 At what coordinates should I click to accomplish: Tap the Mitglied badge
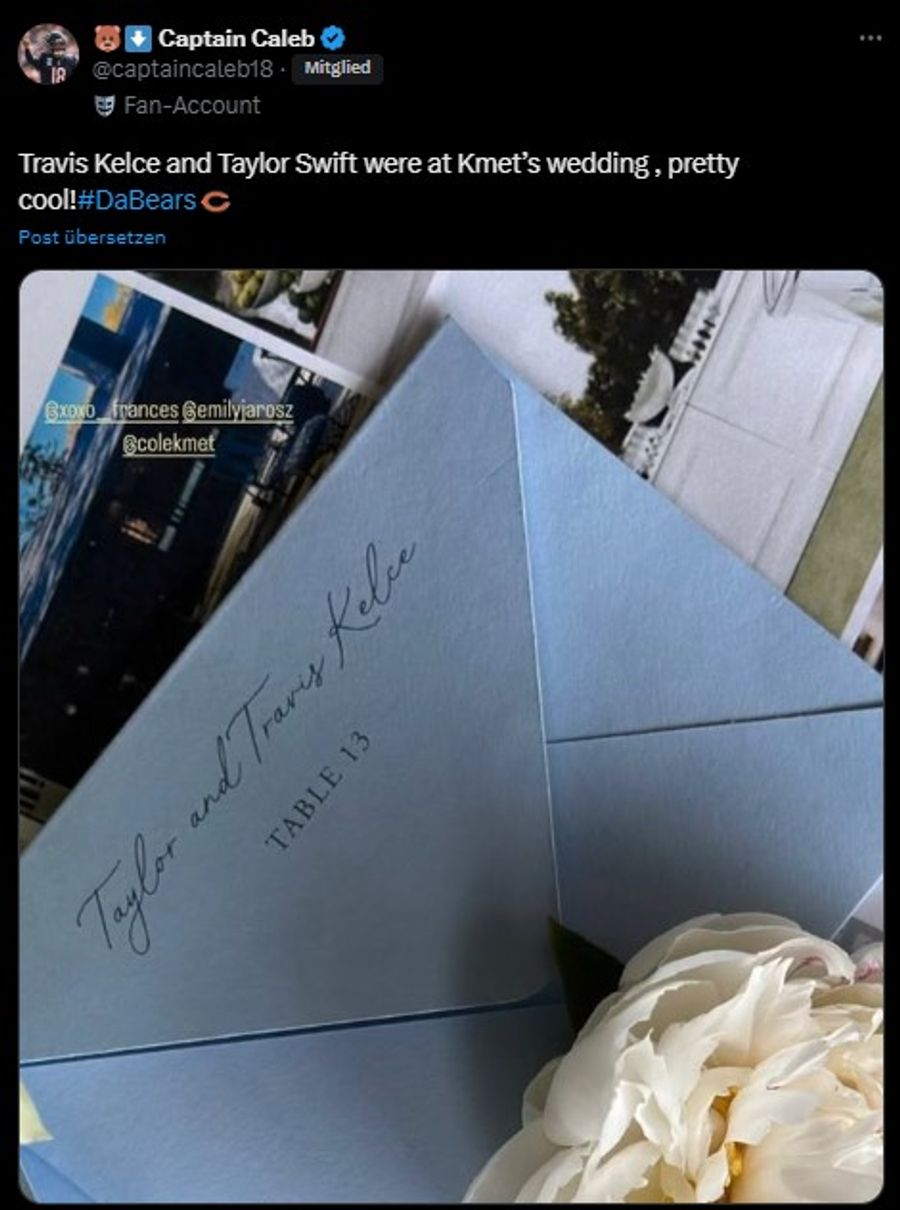click(x=337, y=68)
